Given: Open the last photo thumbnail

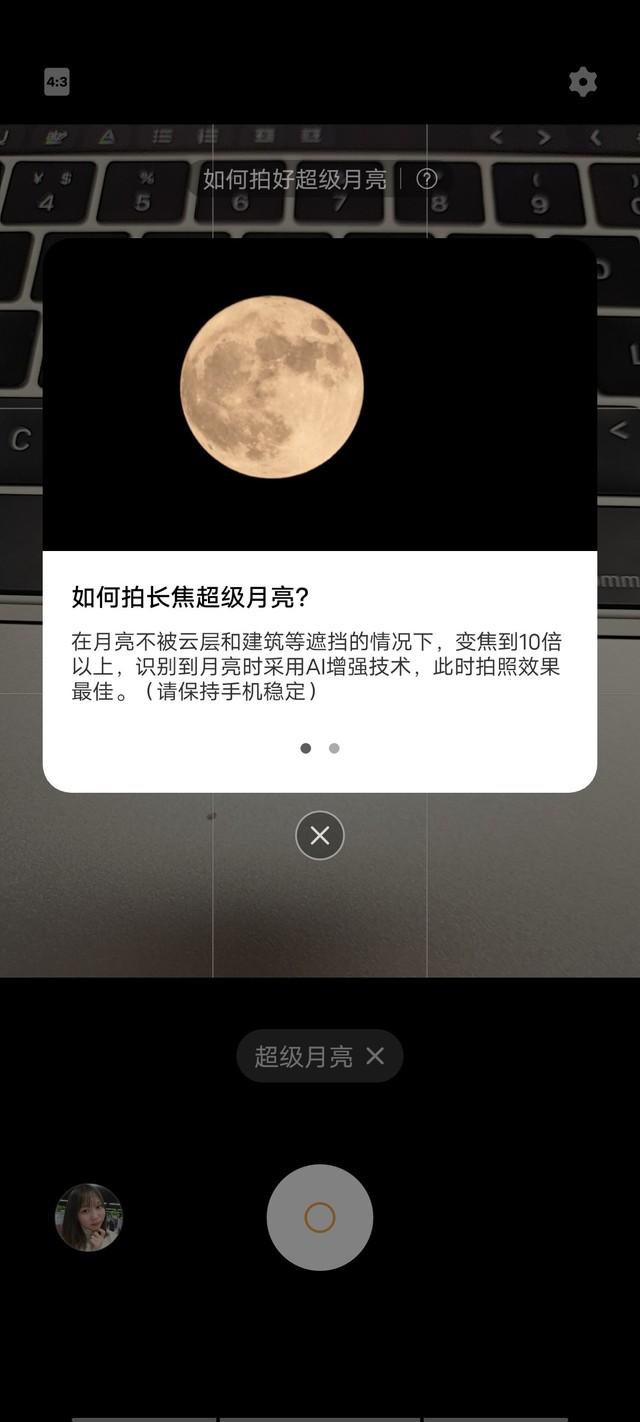Looking at the screenshot, I should tap(89, 1217).
